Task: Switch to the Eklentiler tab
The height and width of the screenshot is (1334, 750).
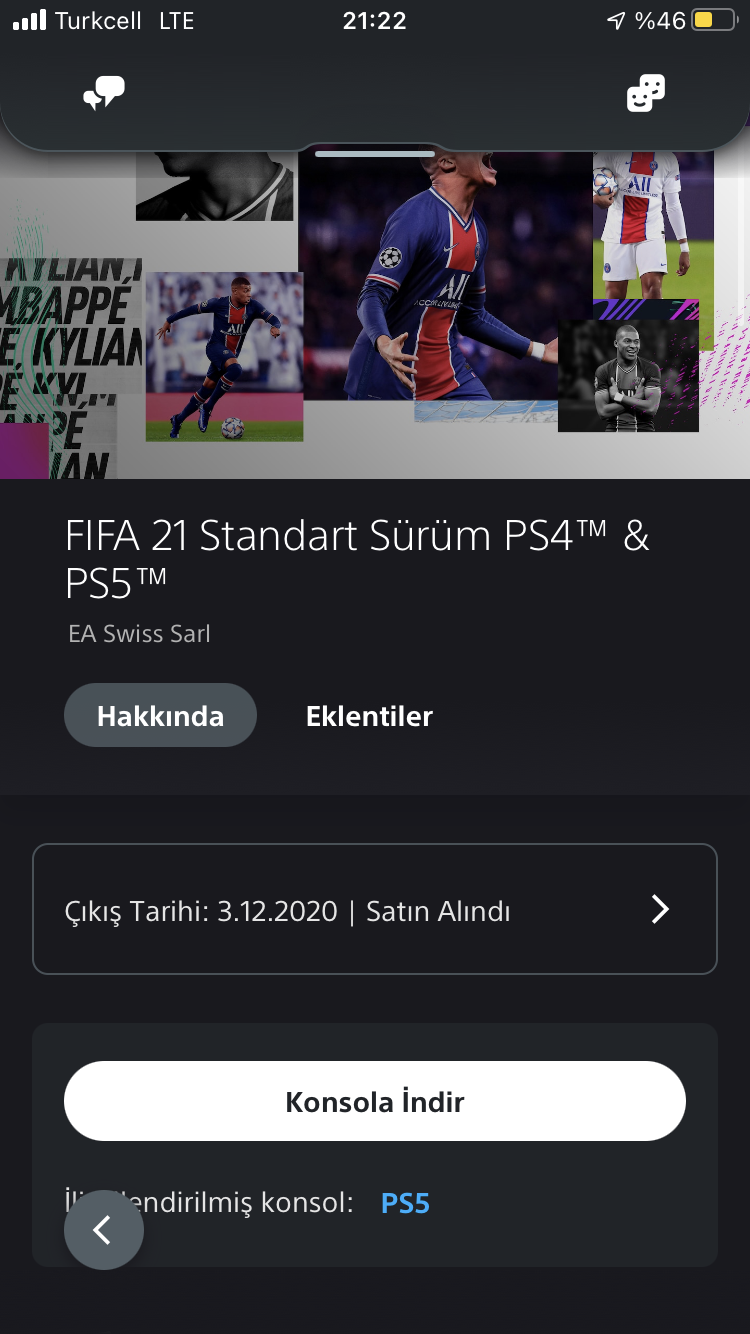Action: tap(369, 716)
